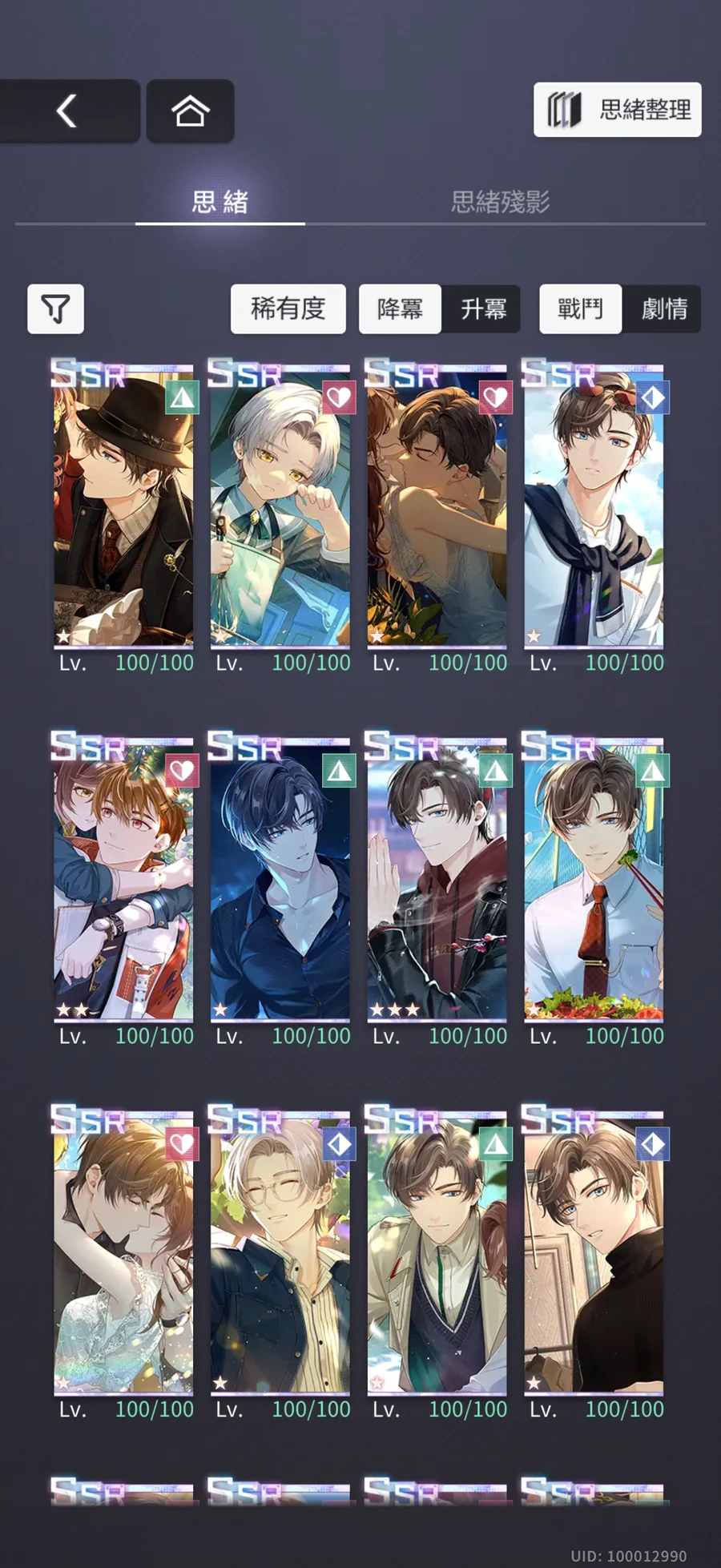Sort cards in 降冪 order
The height and width of the screenshot is (1568, 721).
click(x=400, y=308)
